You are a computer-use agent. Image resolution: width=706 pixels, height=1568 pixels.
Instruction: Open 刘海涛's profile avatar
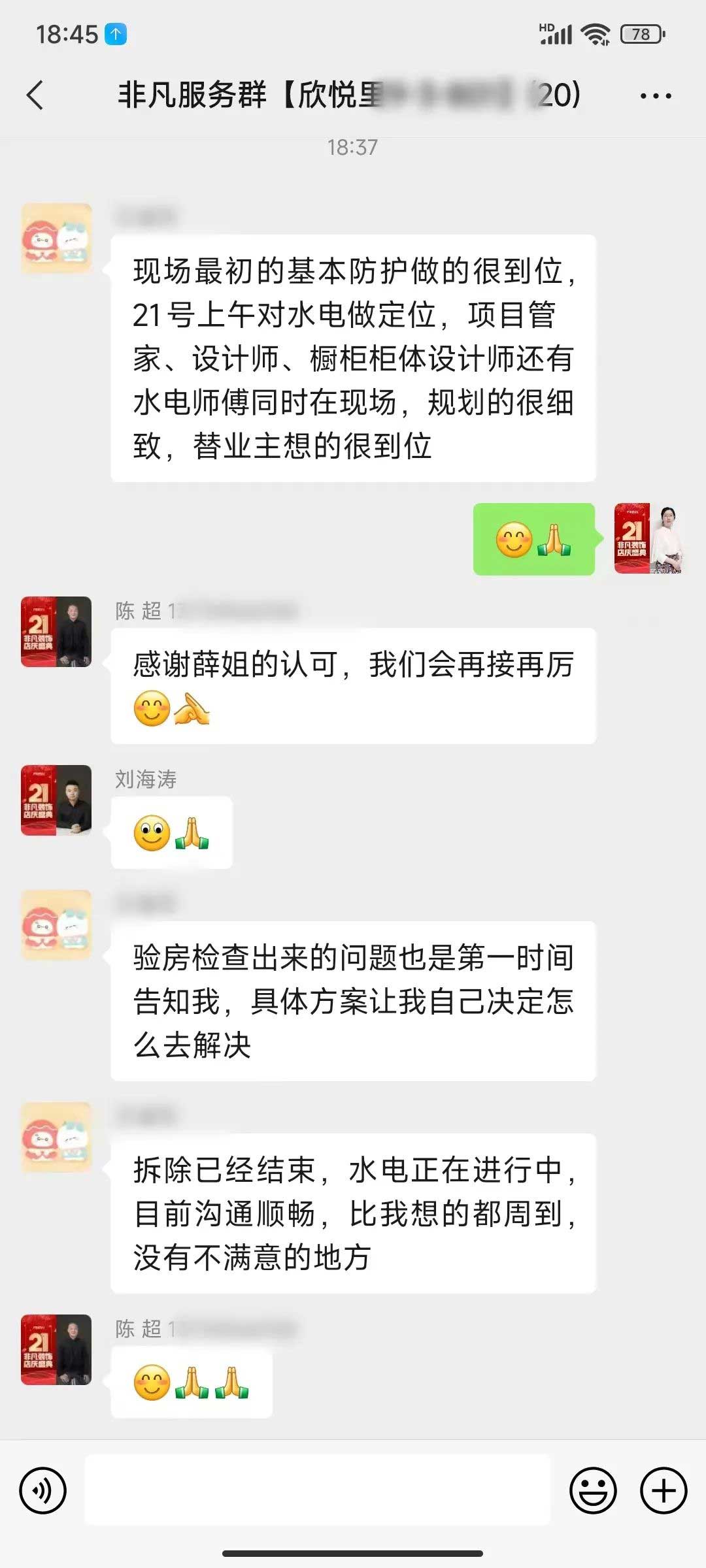coord(56,800)
